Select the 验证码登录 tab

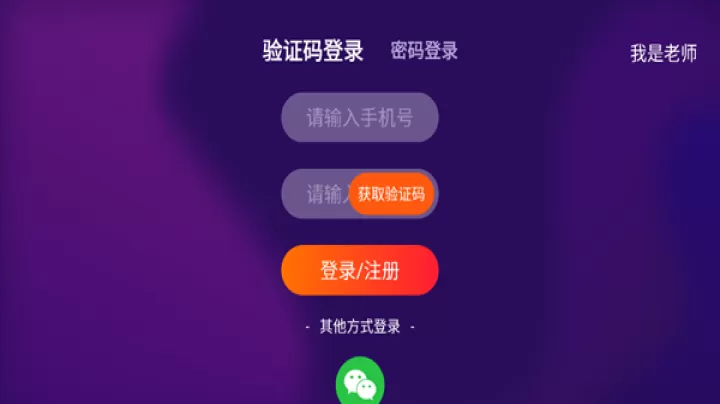pos(313,51)
